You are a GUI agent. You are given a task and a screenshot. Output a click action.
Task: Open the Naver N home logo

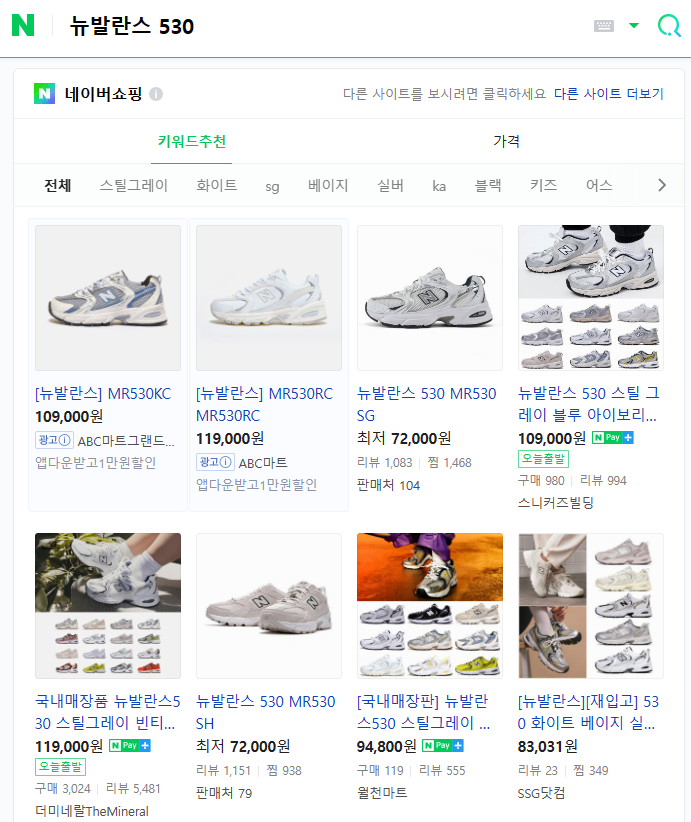[x=23, y=26]
